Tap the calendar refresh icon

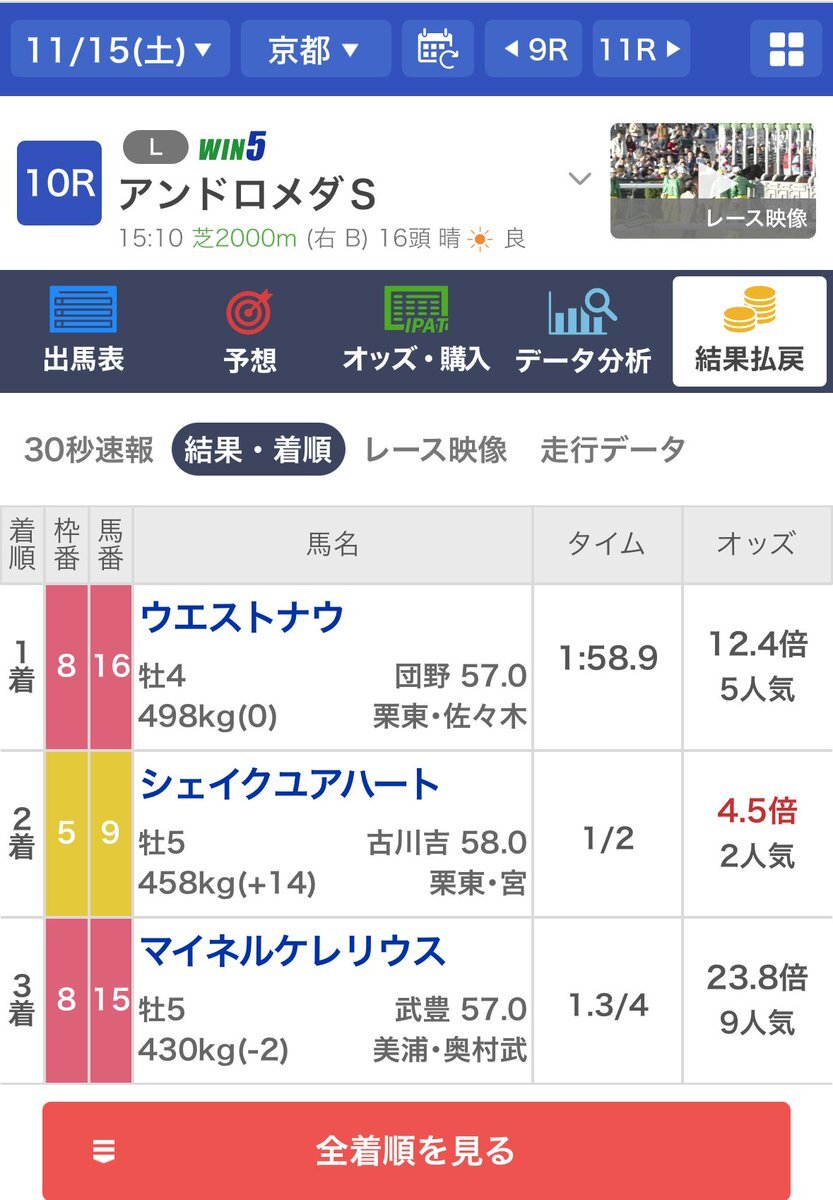[x=437, y=49]
